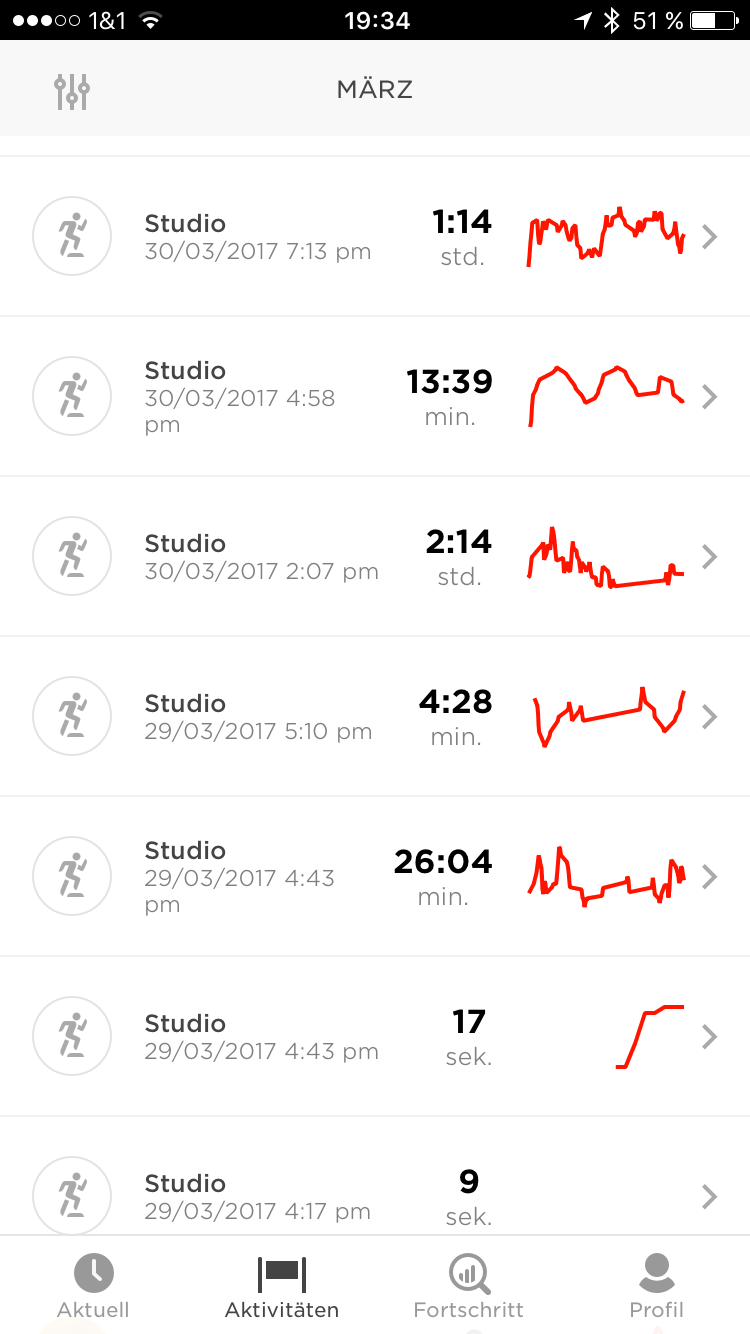This screenshot has width=750, height=1334.
Task: View the 9 sek. Studio activity
Action: coord(375,1195)
